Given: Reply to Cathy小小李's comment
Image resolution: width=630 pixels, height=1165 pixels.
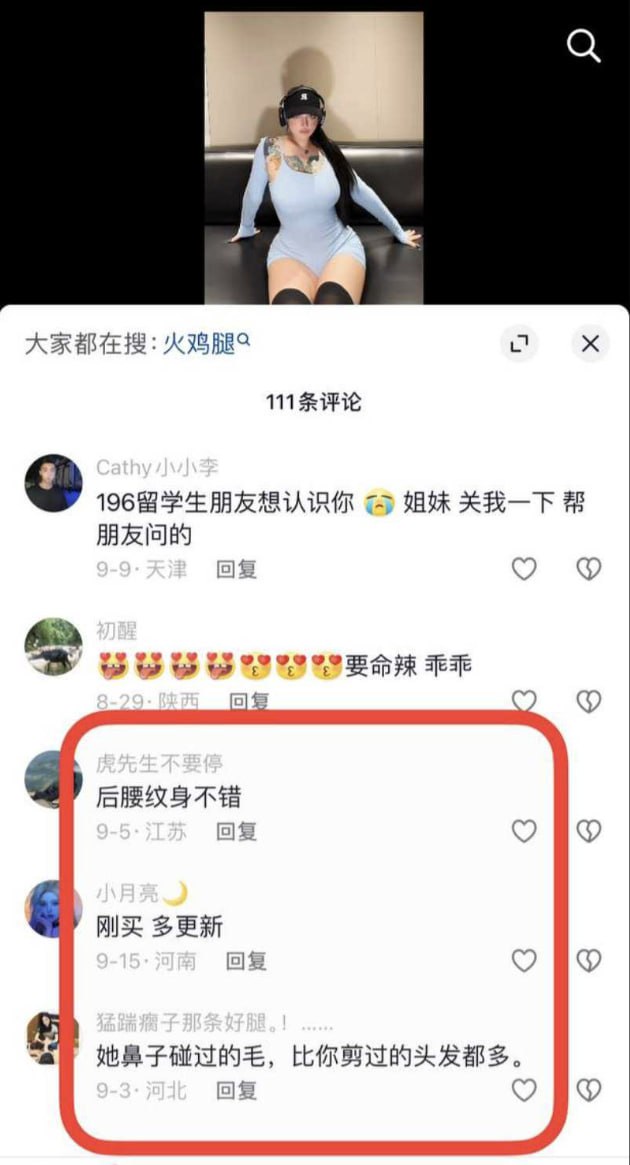Looking at the screenshot, I should tap(237, 569).
